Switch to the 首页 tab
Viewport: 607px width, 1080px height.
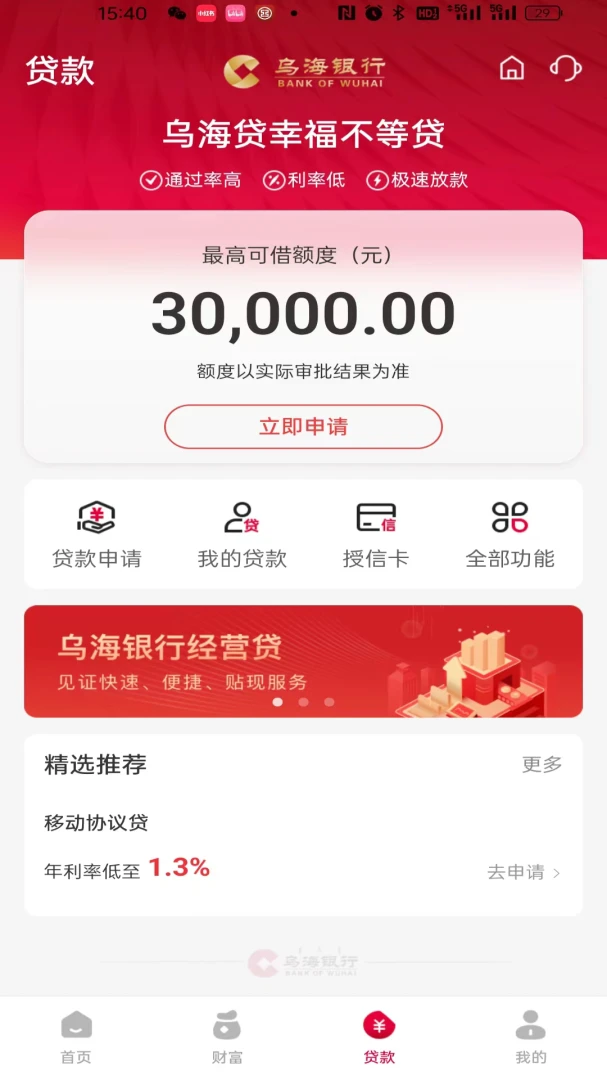(x=76, y=1037)
